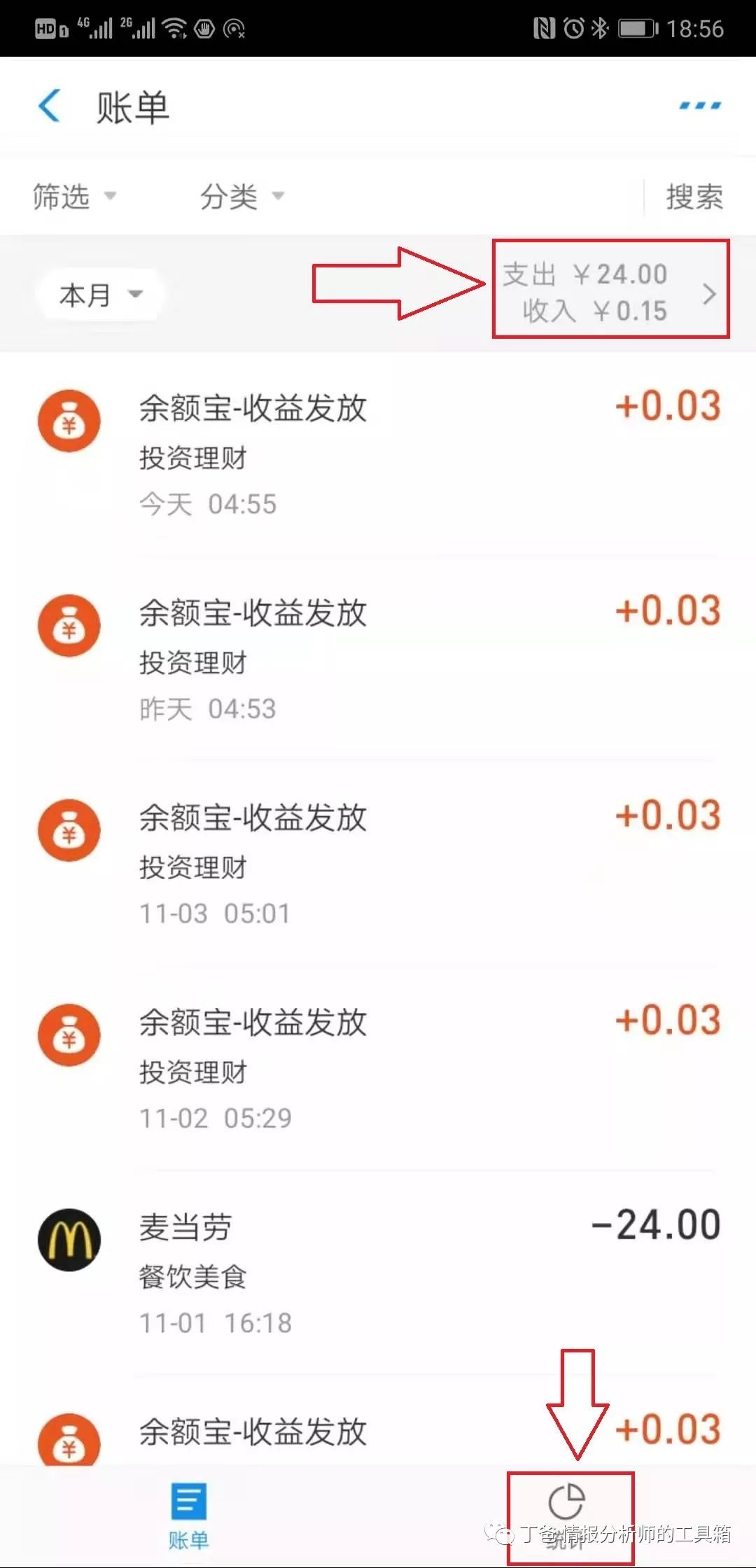Image resolution: width=756 pixels, height=1568 pixels.
Task: View the 余额宝 entry dated 11-03 05:01
Action: click(x=378, y=863)
